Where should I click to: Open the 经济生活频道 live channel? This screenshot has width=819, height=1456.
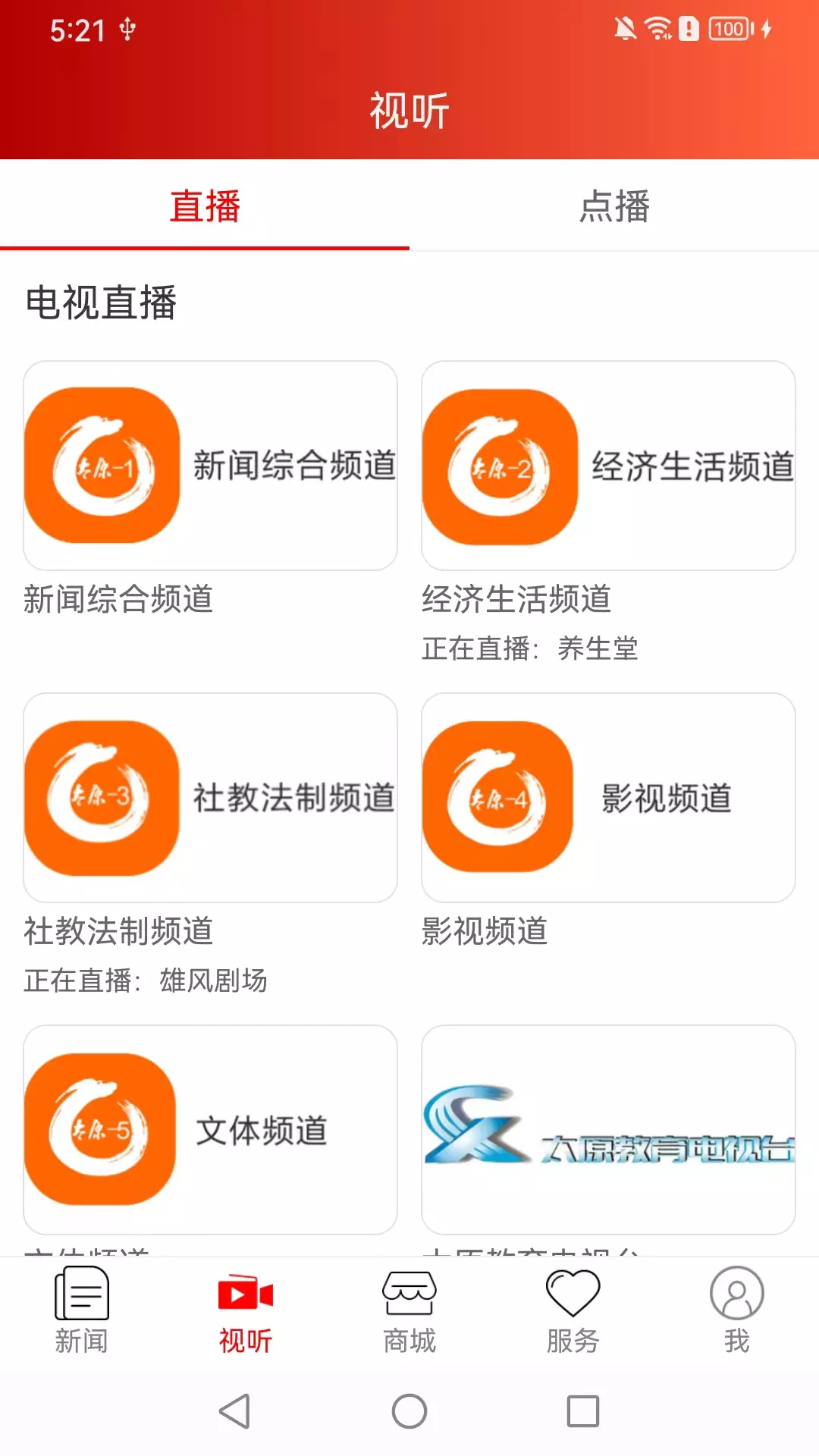coord(608,466)
